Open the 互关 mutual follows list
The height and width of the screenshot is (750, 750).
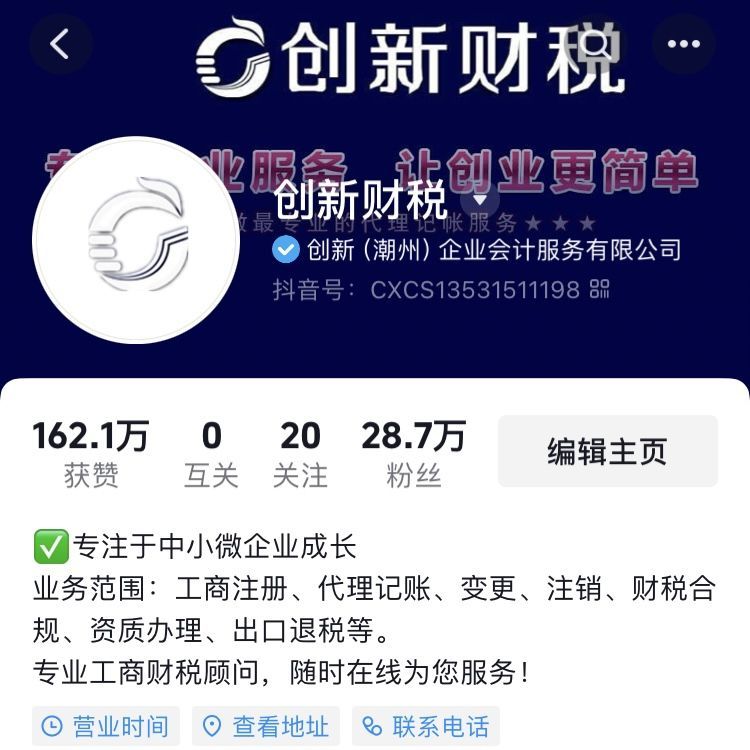coord(211,453)
